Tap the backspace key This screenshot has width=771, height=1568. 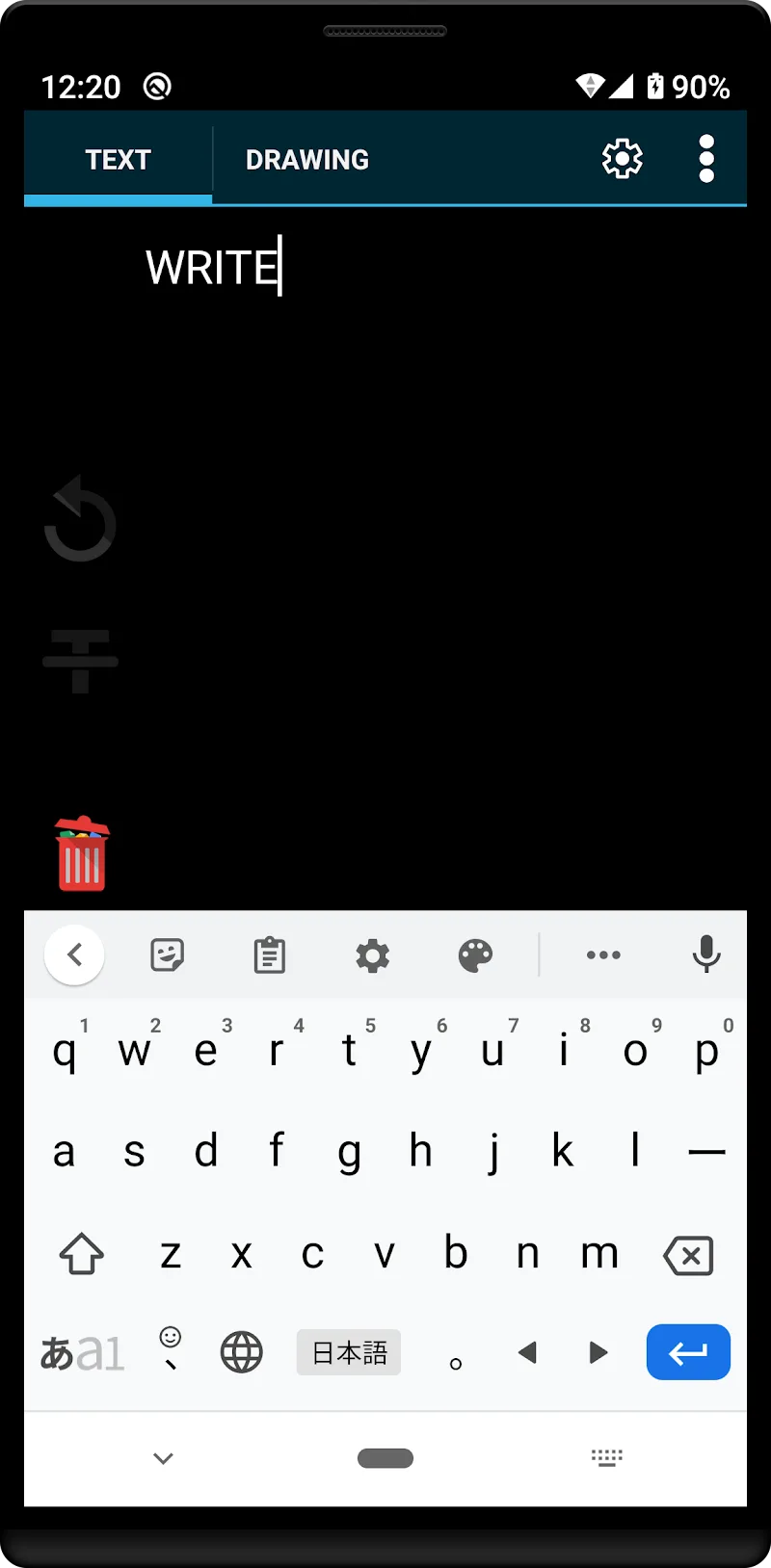coord(688,1255)
